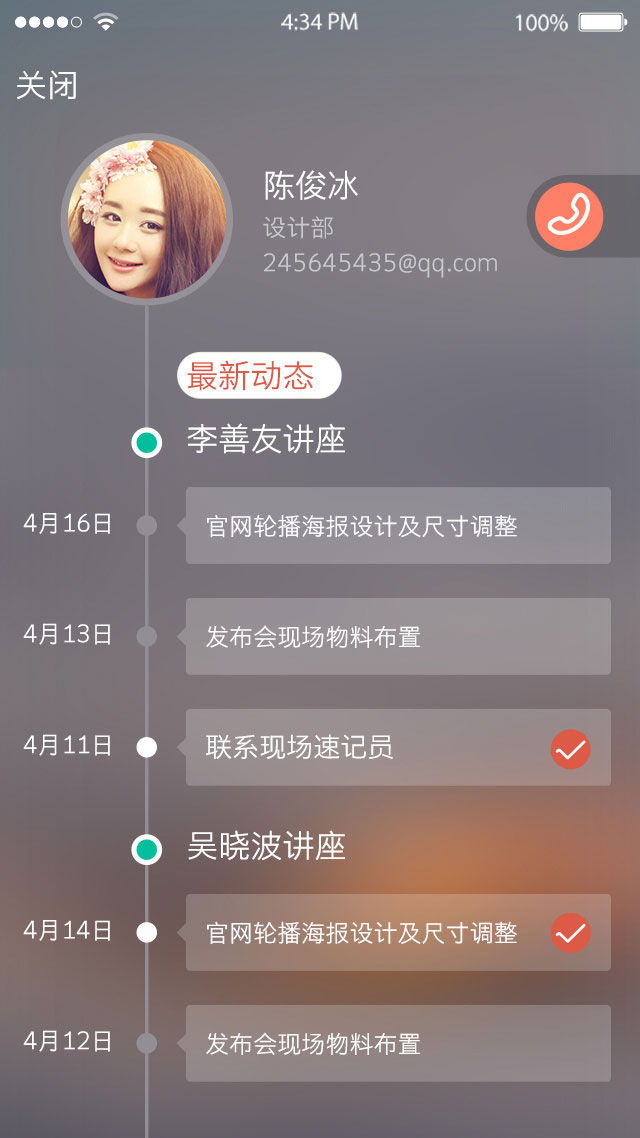Uncheck the completed mark on the 4月14日 task
The width and height of the screenshot is (640, 1138).
coord(570,933)
